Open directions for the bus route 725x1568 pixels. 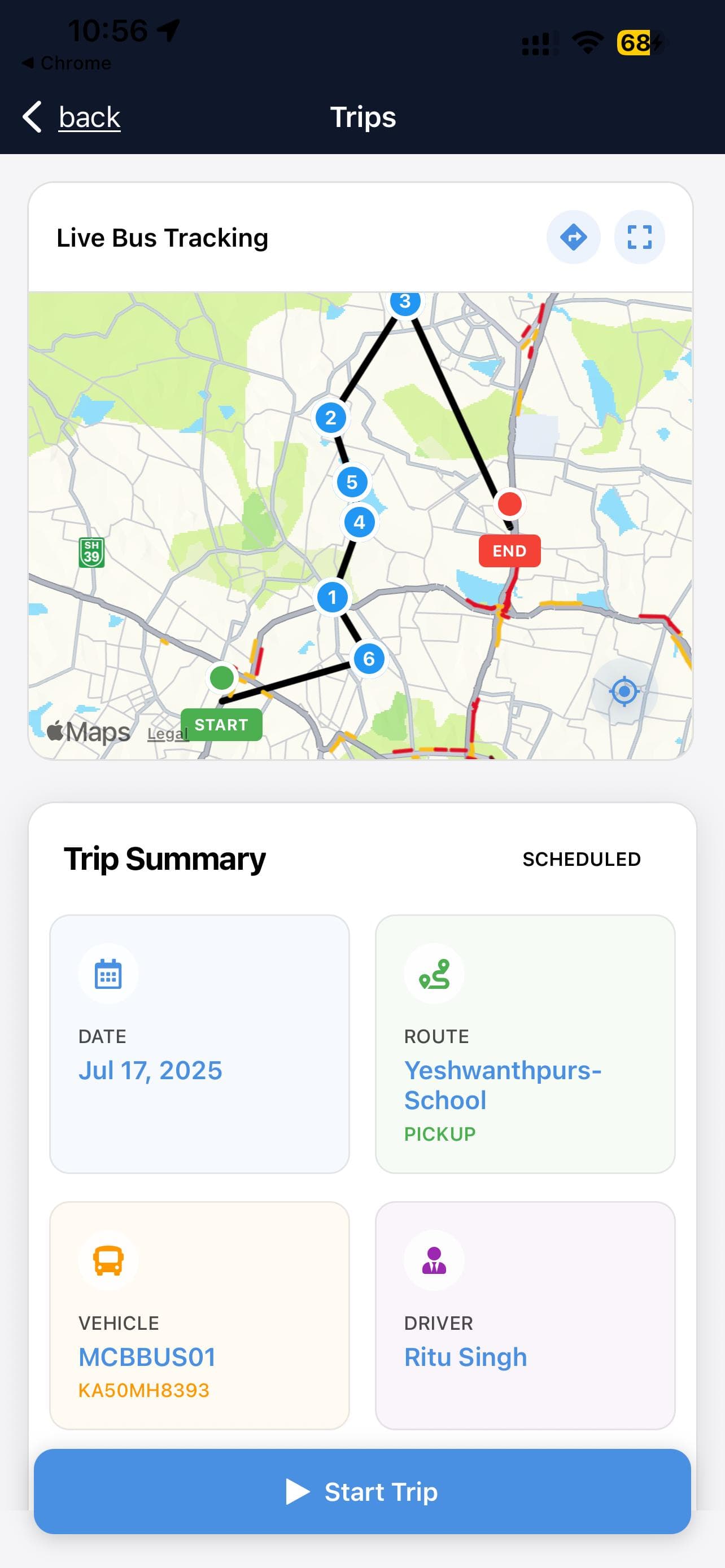point(573,238)
